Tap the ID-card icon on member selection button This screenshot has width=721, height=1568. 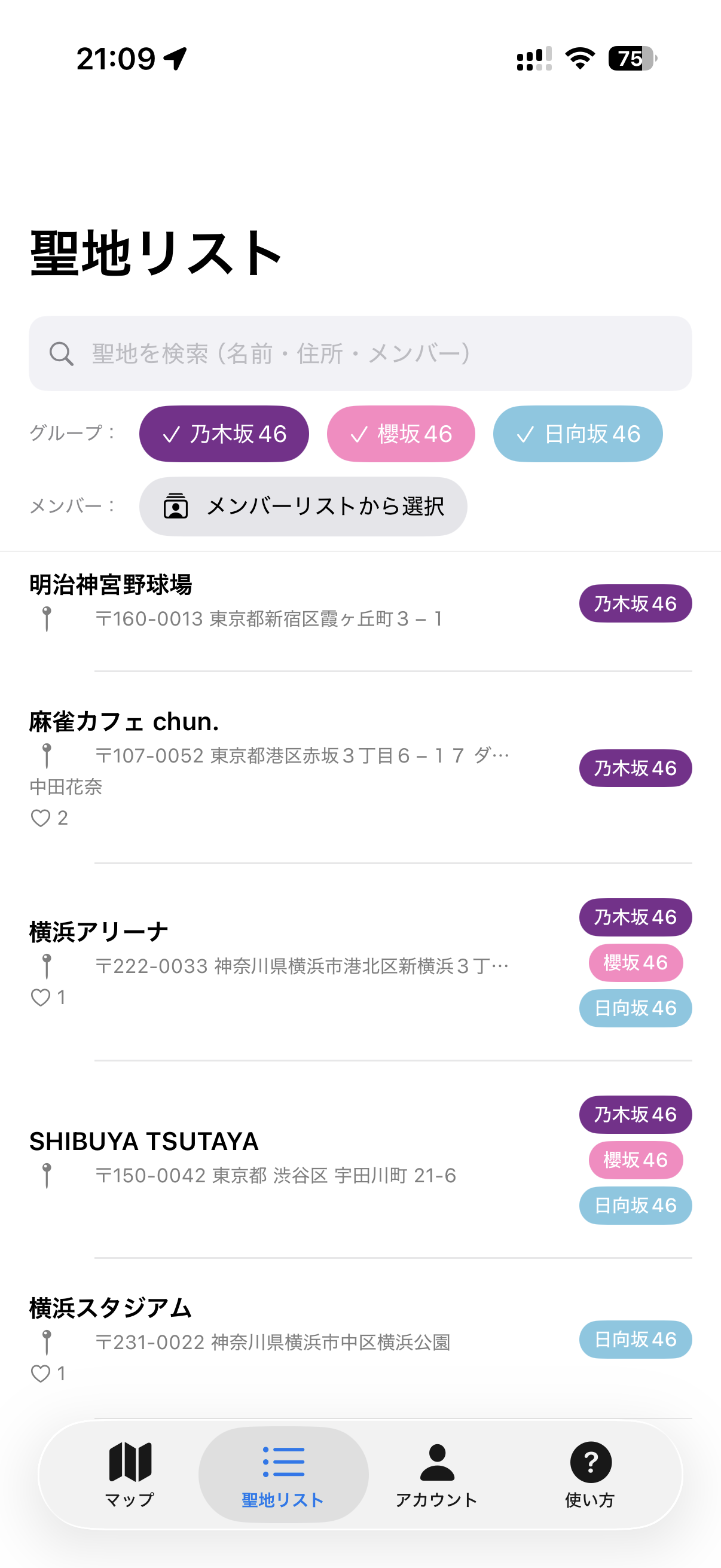[x=175, y=506]
